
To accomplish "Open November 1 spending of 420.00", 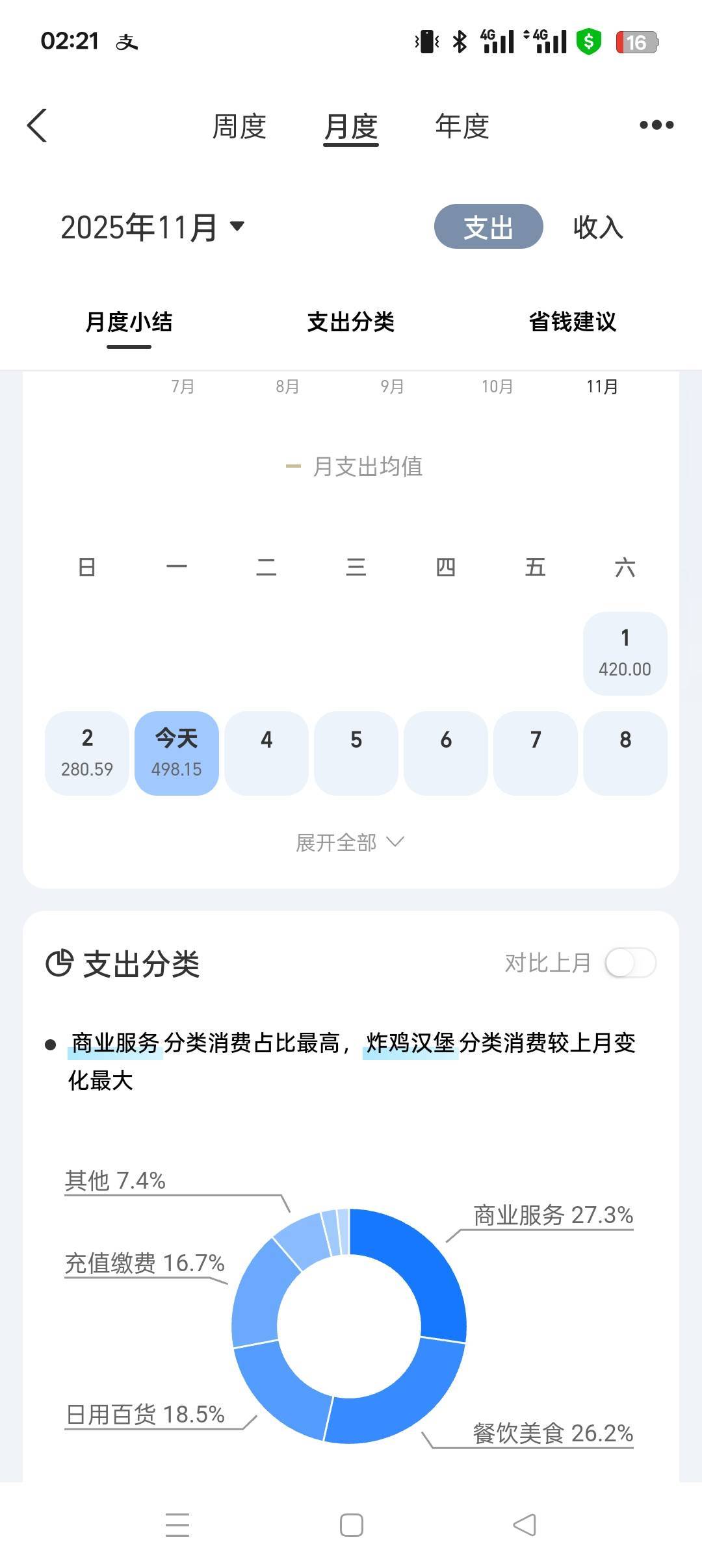I will tap(625, 653).
